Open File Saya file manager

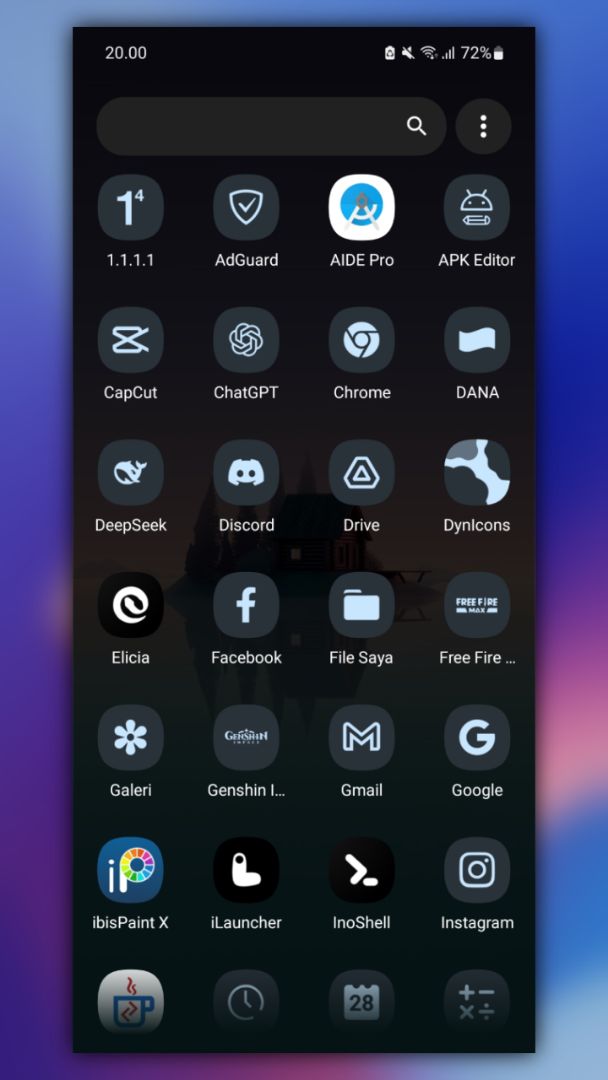click(x=362, y=606)
